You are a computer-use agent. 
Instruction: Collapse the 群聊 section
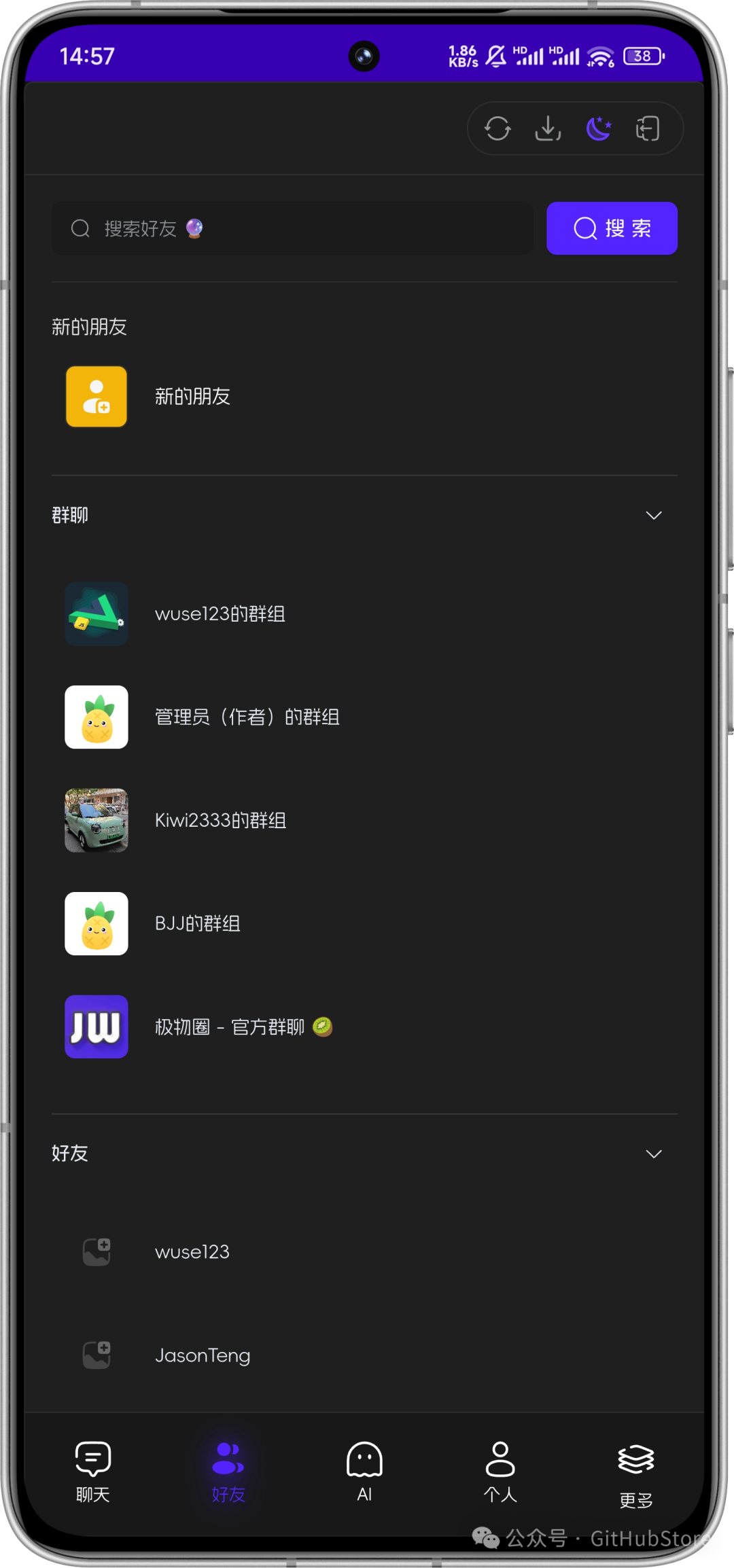click(653, 516)
